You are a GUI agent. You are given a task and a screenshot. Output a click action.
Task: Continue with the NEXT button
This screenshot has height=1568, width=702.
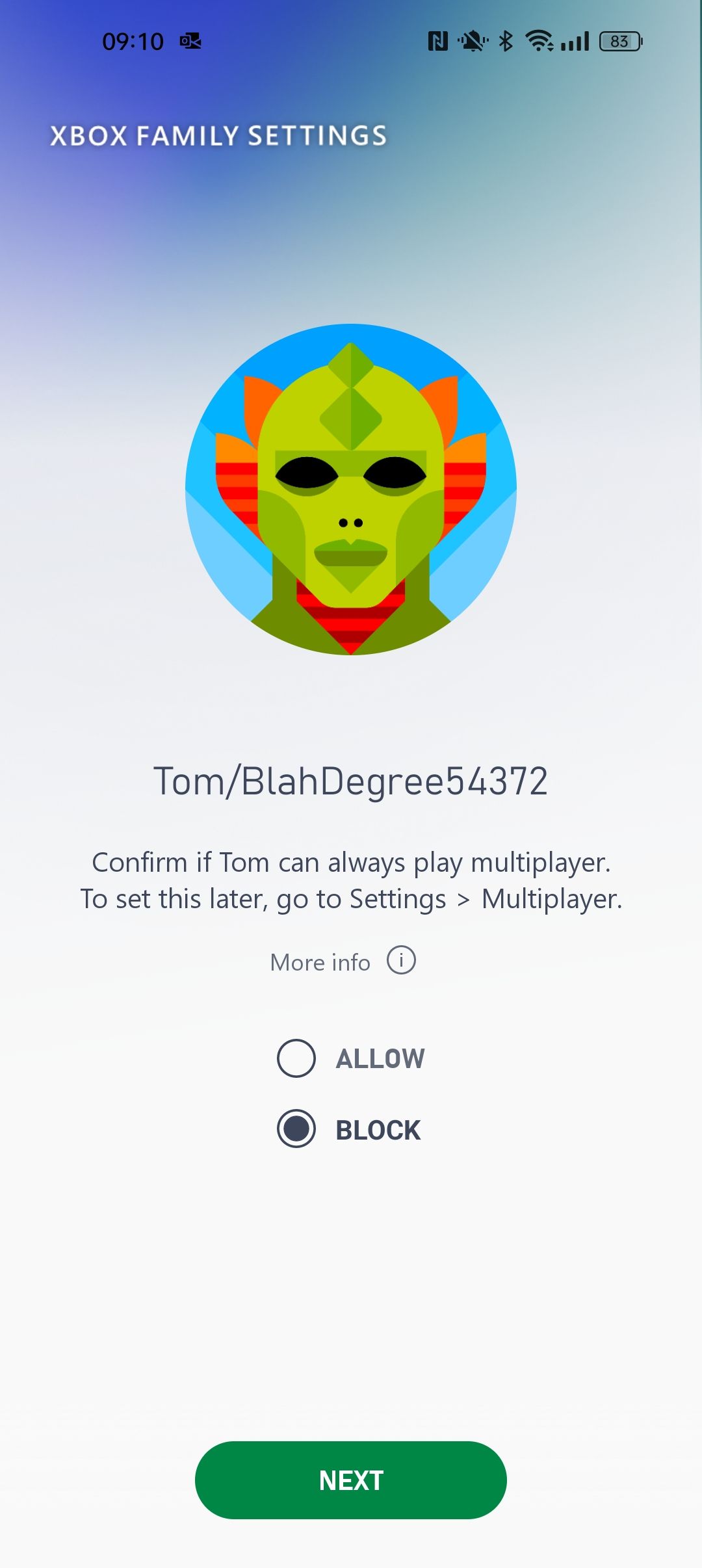[x=351, y=1480]
